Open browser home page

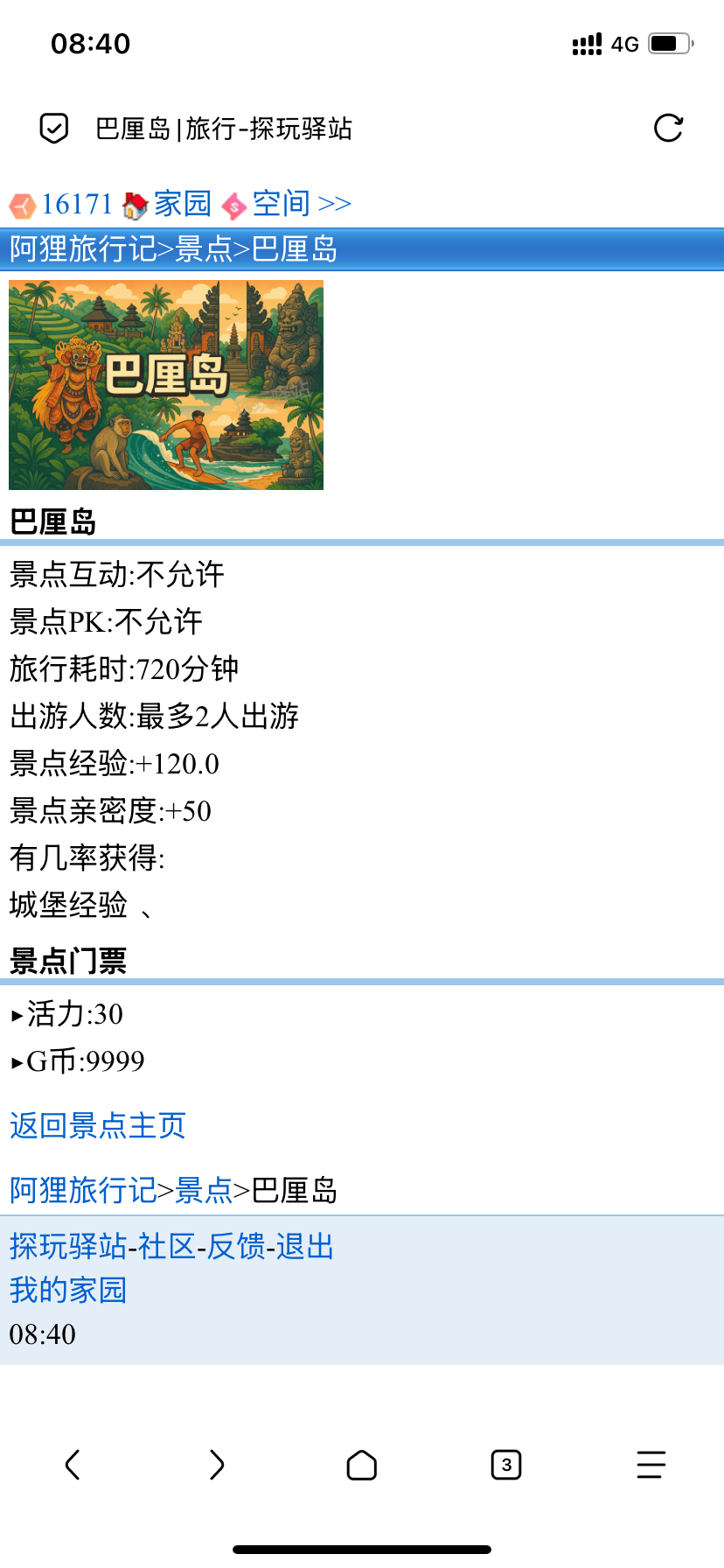(361, 1464)
